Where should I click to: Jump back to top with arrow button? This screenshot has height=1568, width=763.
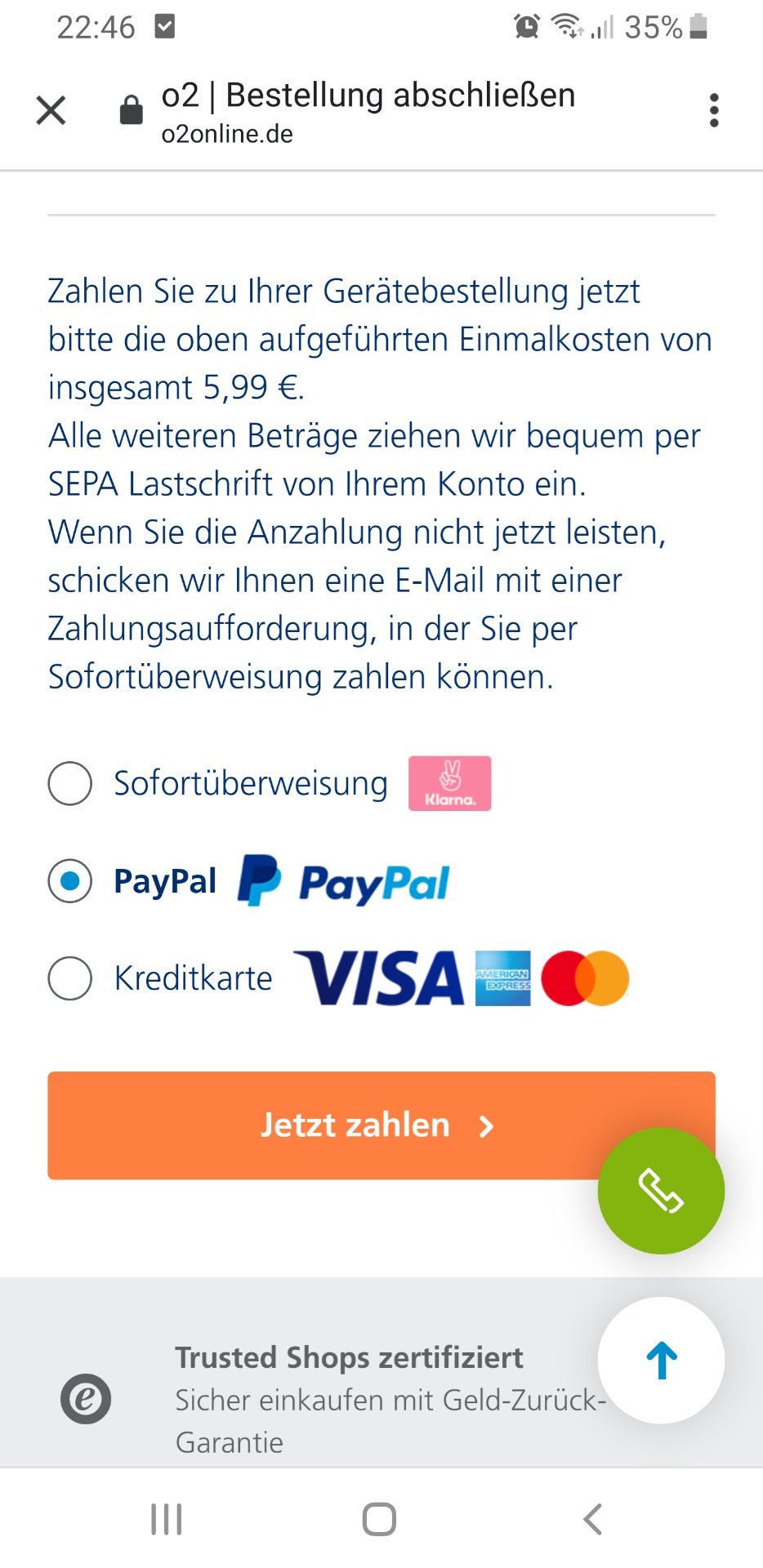[661, 1361]
